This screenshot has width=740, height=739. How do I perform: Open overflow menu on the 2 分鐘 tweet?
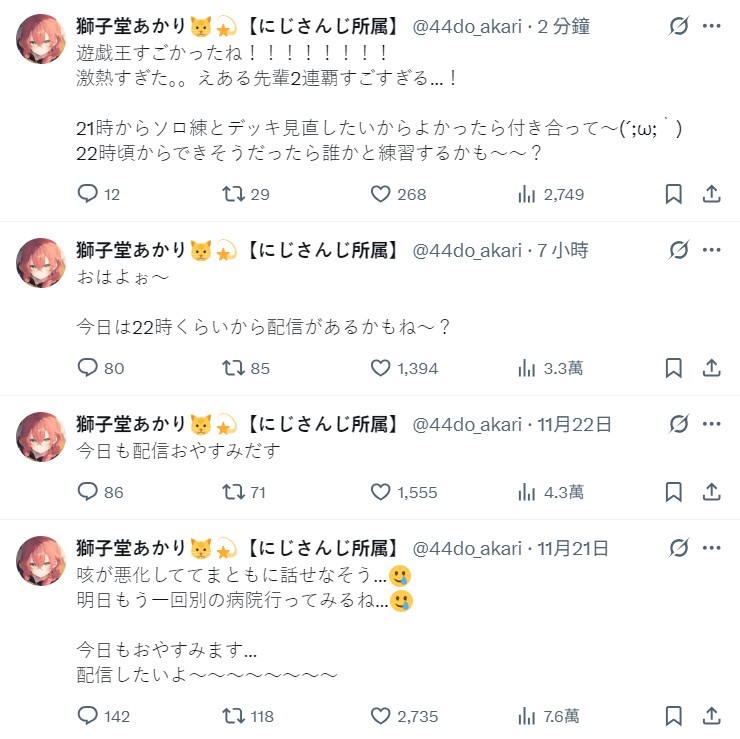[712, 25]
